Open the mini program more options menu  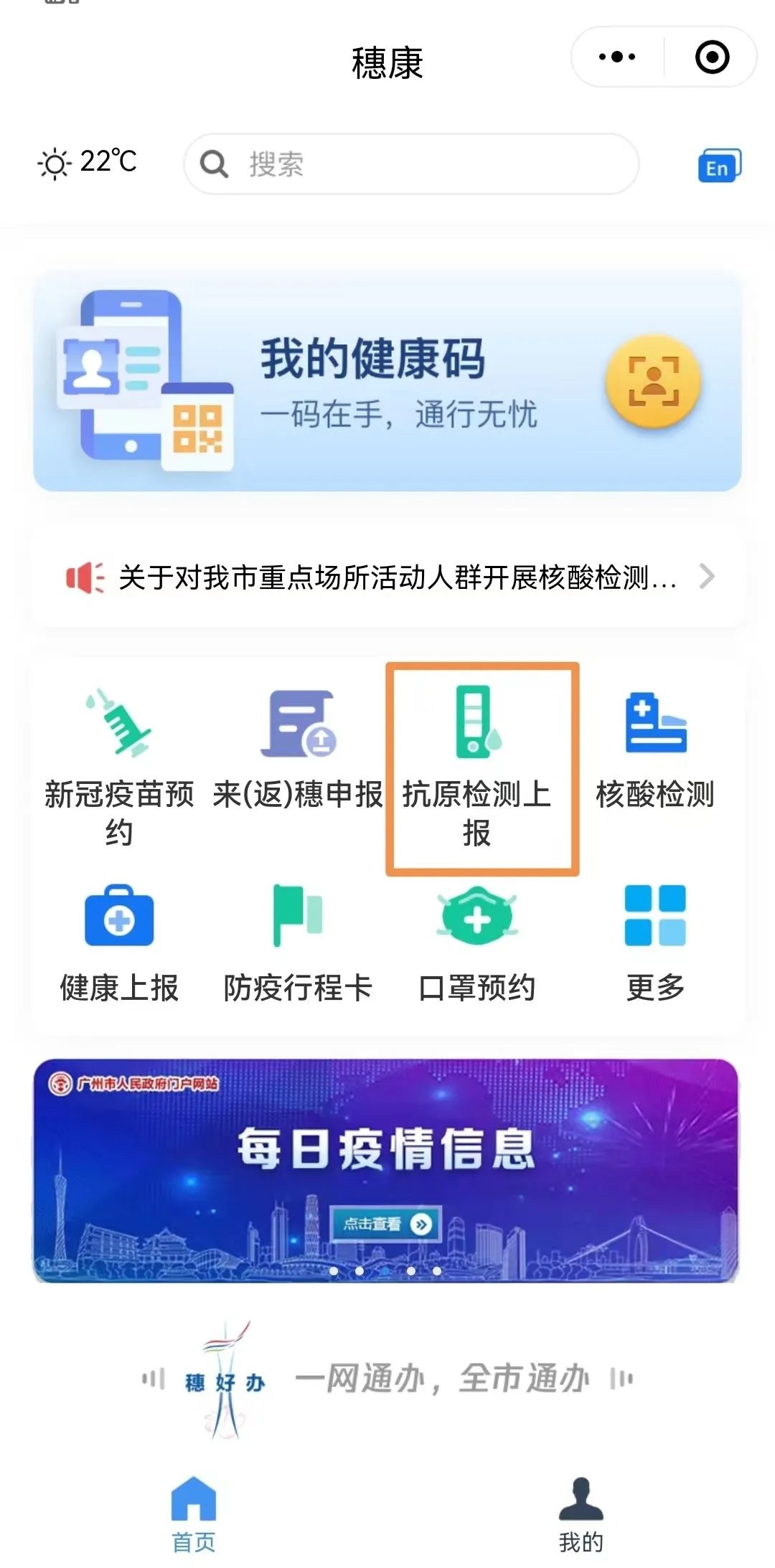tap(617, 57)
